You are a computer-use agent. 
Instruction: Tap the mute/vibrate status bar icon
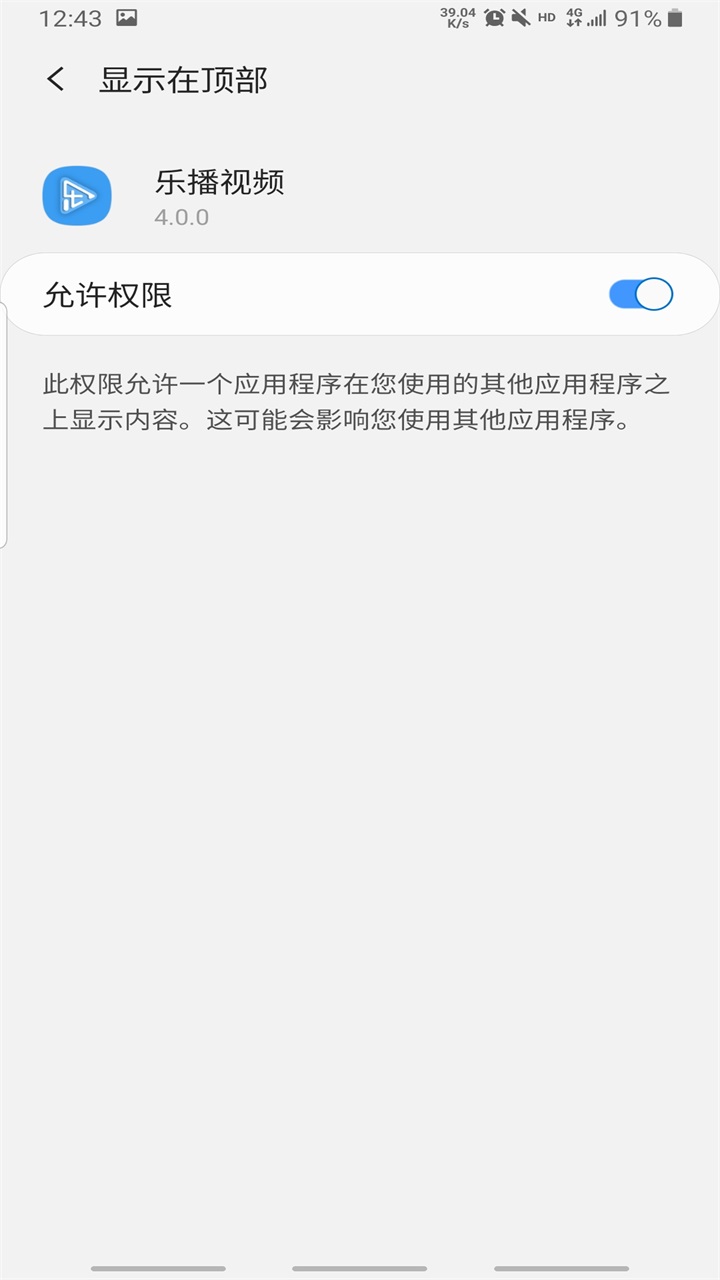click(522, 17)
